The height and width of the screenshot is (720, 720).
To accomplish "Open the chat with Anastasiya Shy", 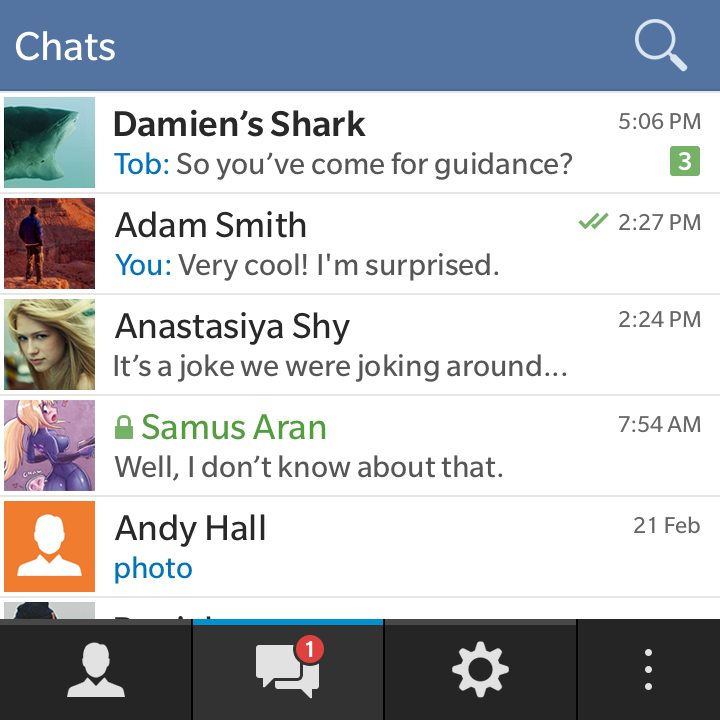I will pyautogui.click(x=360, y=345).
